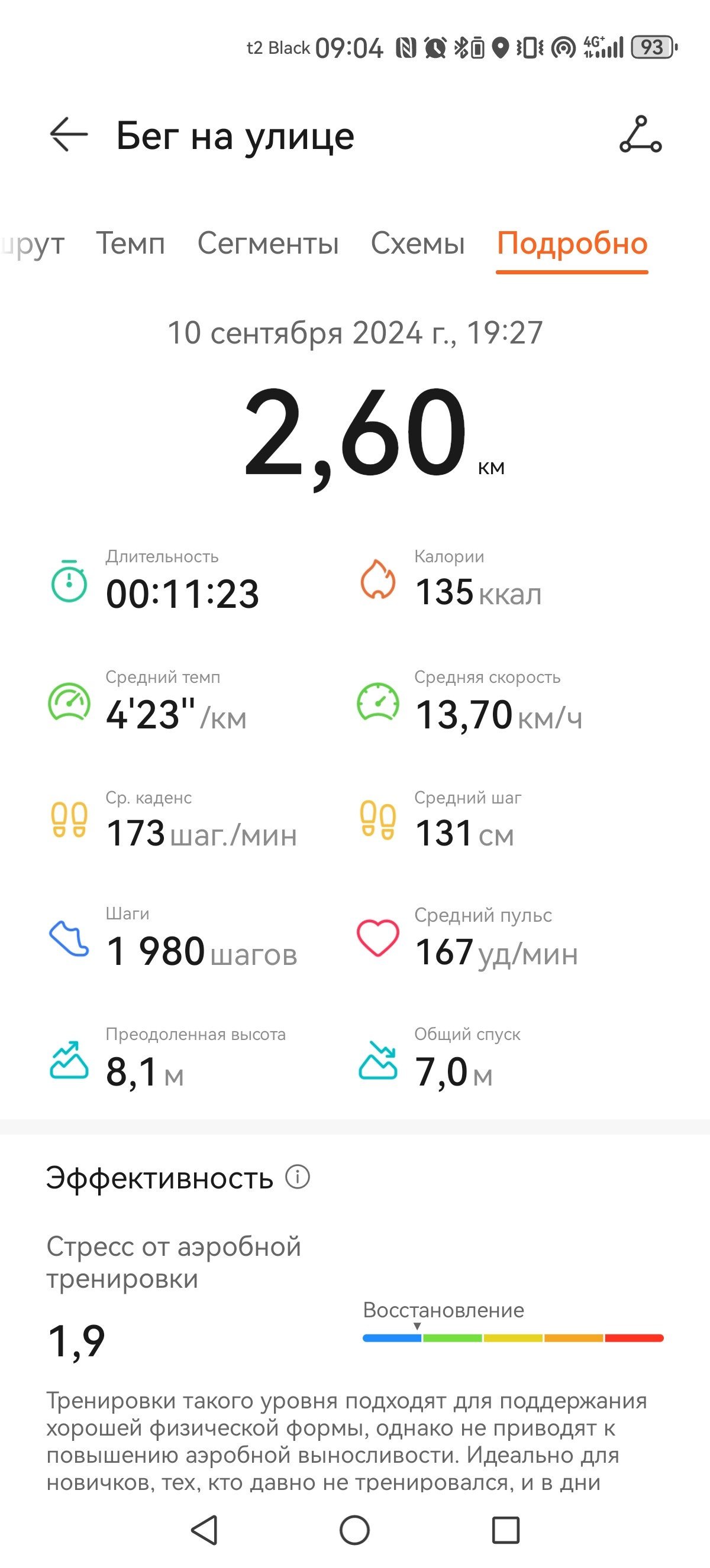The height and width of the screenshot is (1568, 710).
Task: Switch to the Схемы tab
Action: coord(418,244)
